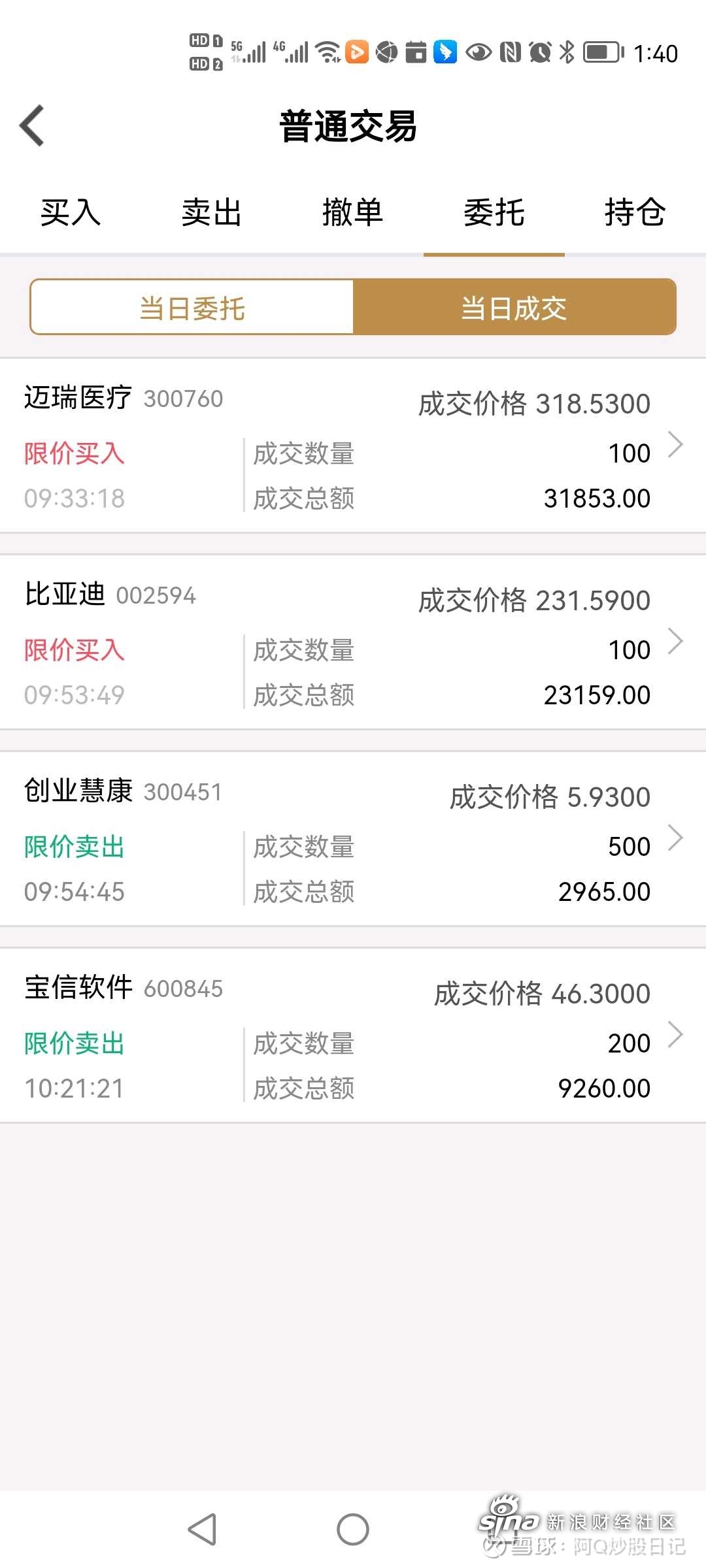706x1568 pixels.
Task: Switch to the 买入 tab
Action: [71, 213]
